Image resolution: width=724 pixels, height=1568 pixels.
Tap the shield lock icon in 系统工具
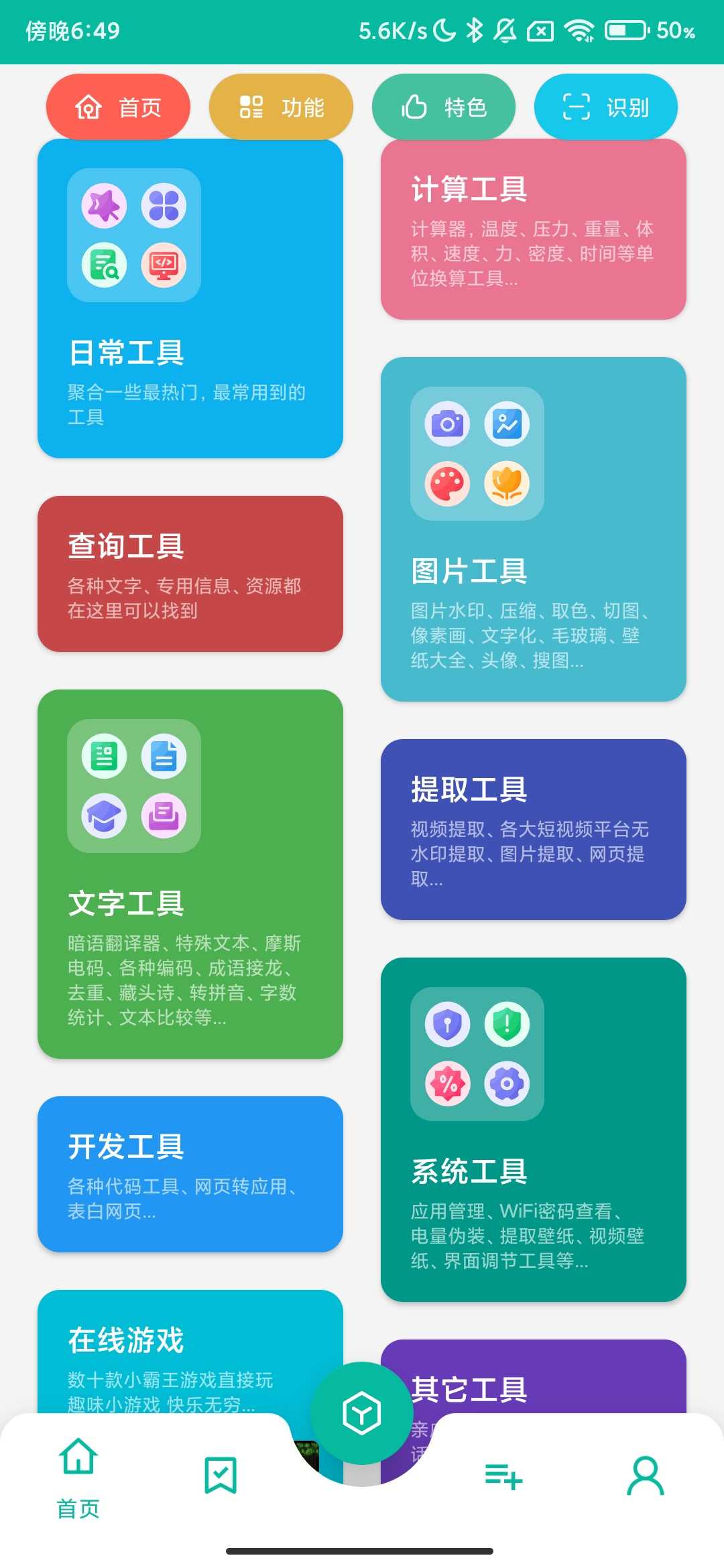pyautogui.click(x=446, y=1023)
